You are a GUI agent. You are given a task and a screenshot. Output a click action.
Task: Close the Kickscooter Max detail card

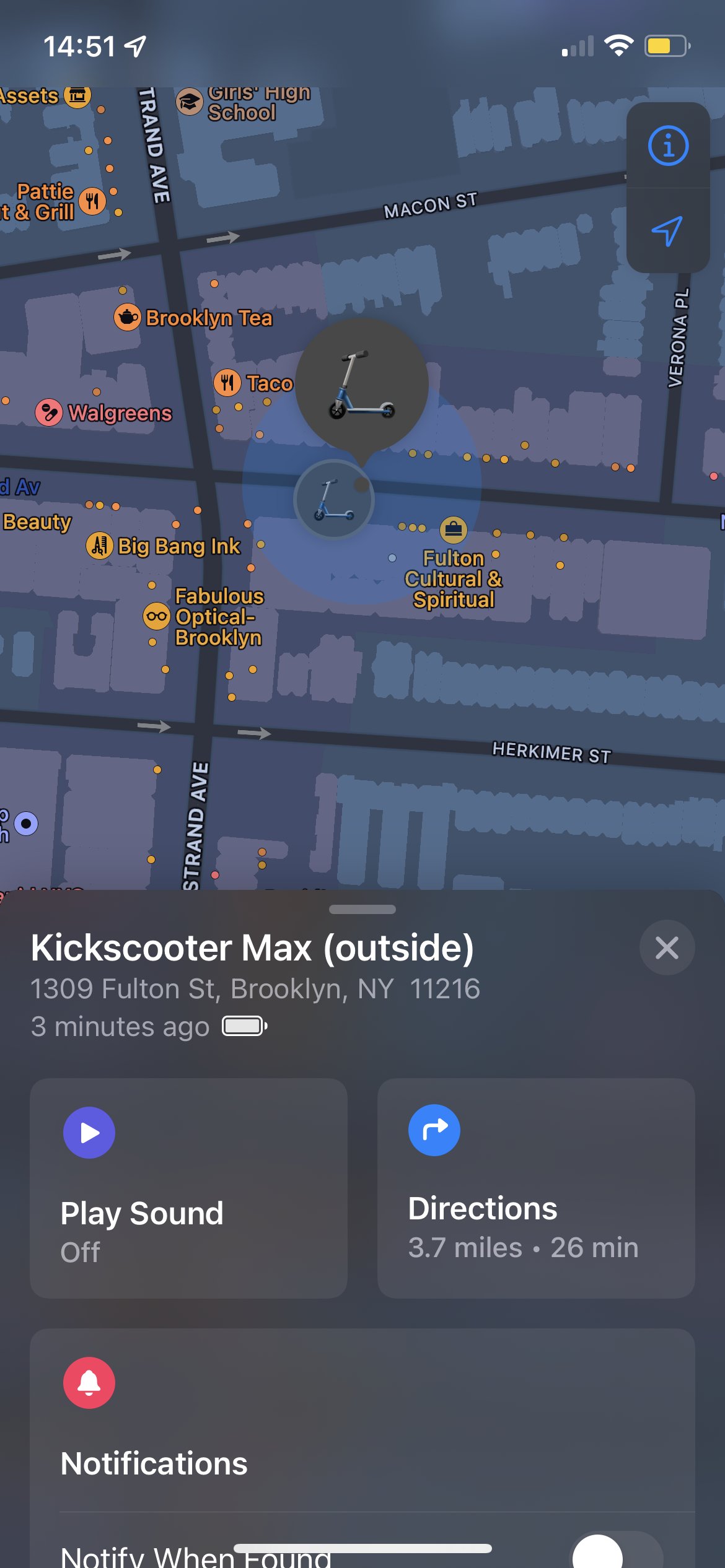(667, 947)
